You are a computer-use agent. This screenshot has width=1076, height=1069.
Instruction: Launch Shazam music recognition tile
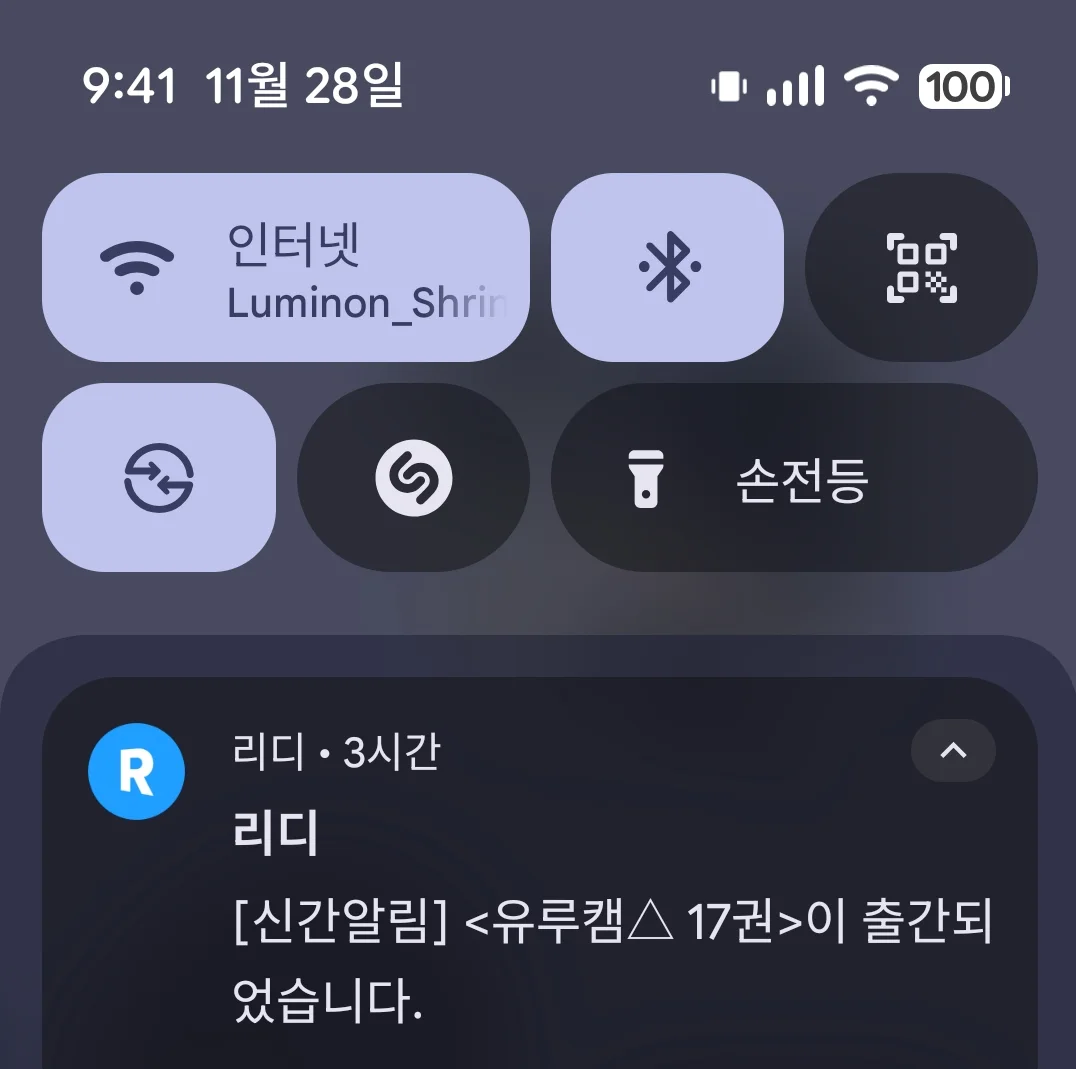click(413, 477)
